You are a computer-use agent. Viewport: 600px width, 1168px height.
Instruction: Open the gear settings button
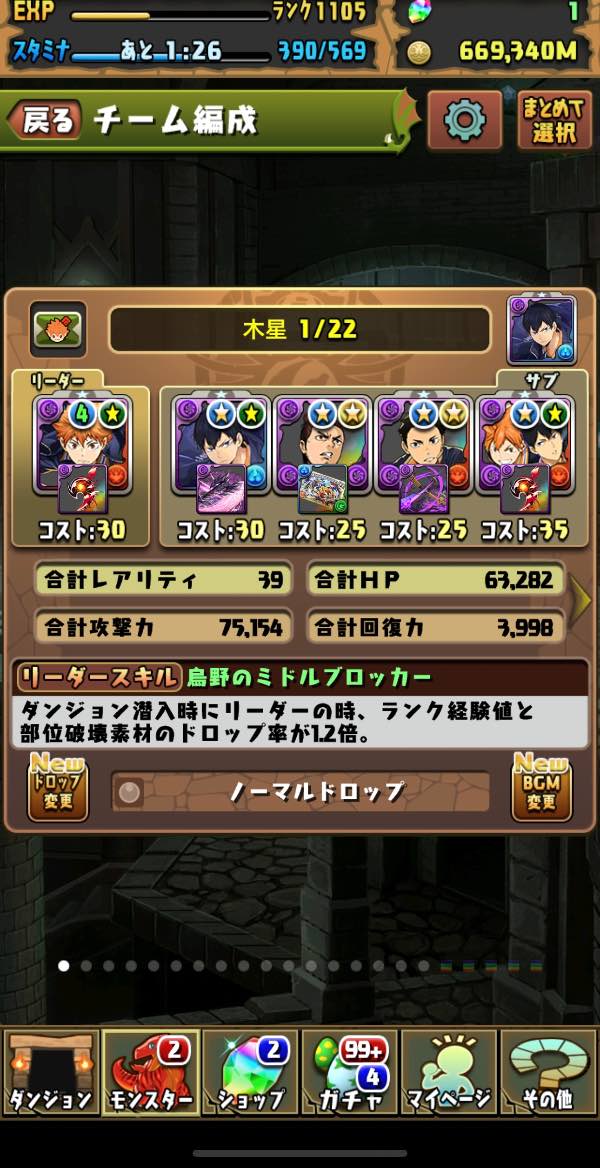[x=464, y=120]
